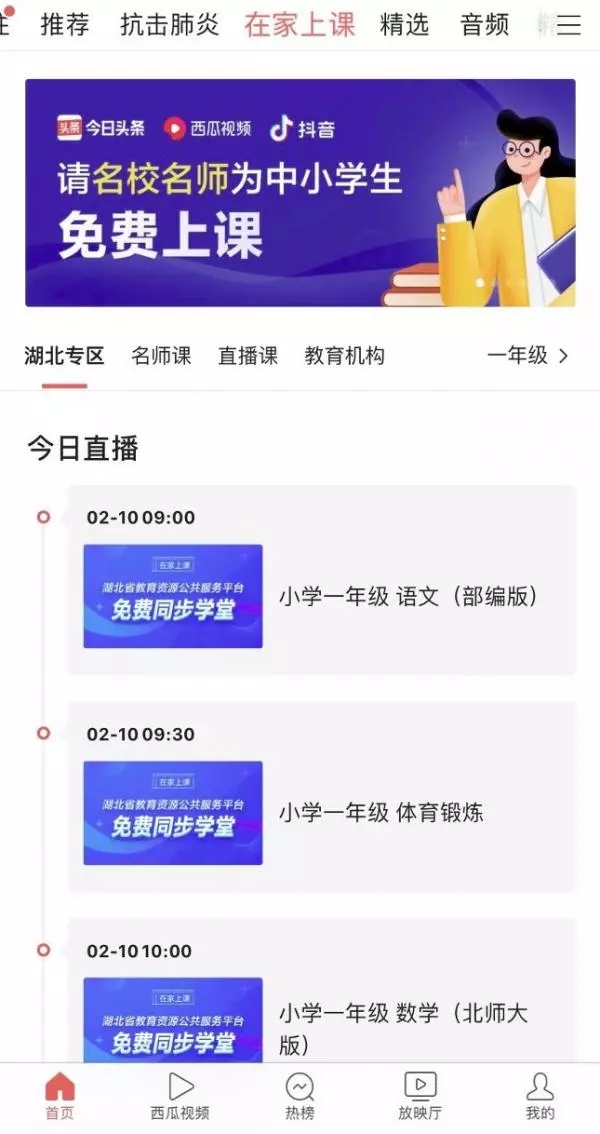Switch to the 音频 tab

tap(484, 25)
